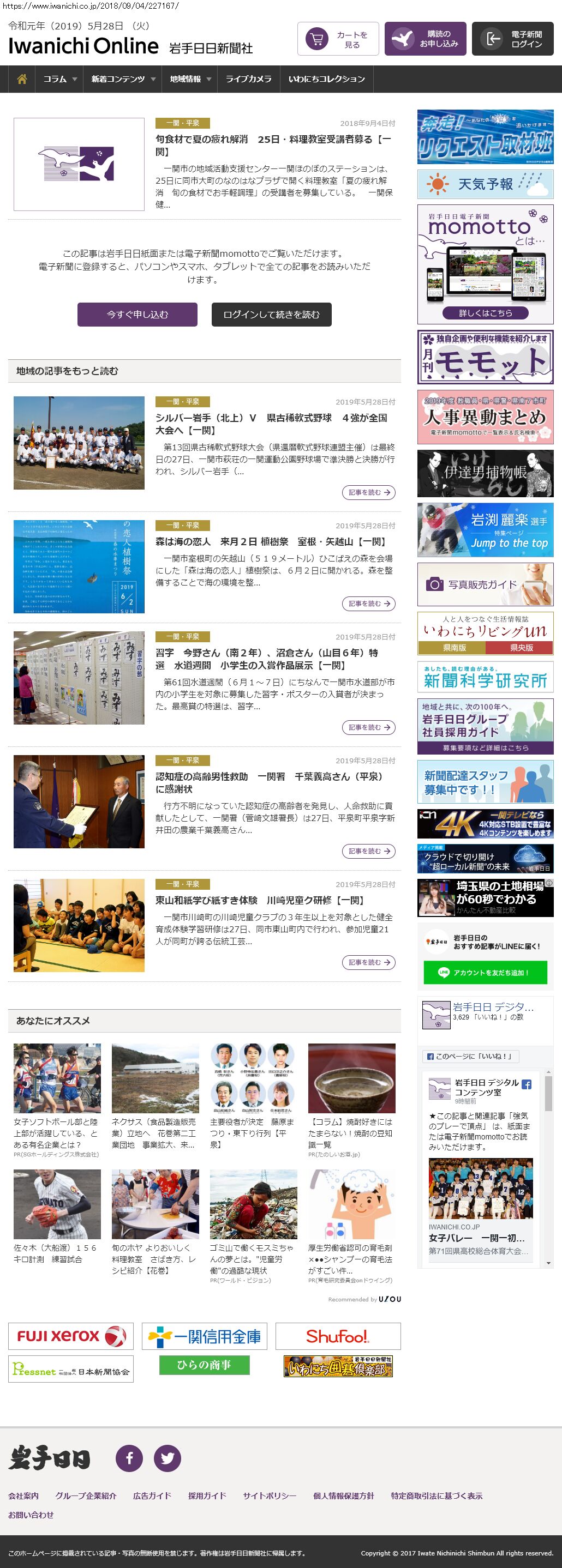Select 今すぐ申し込む
Image resolution: width=562 pixels, height=1568 pixels.
[x=137, y=315]
